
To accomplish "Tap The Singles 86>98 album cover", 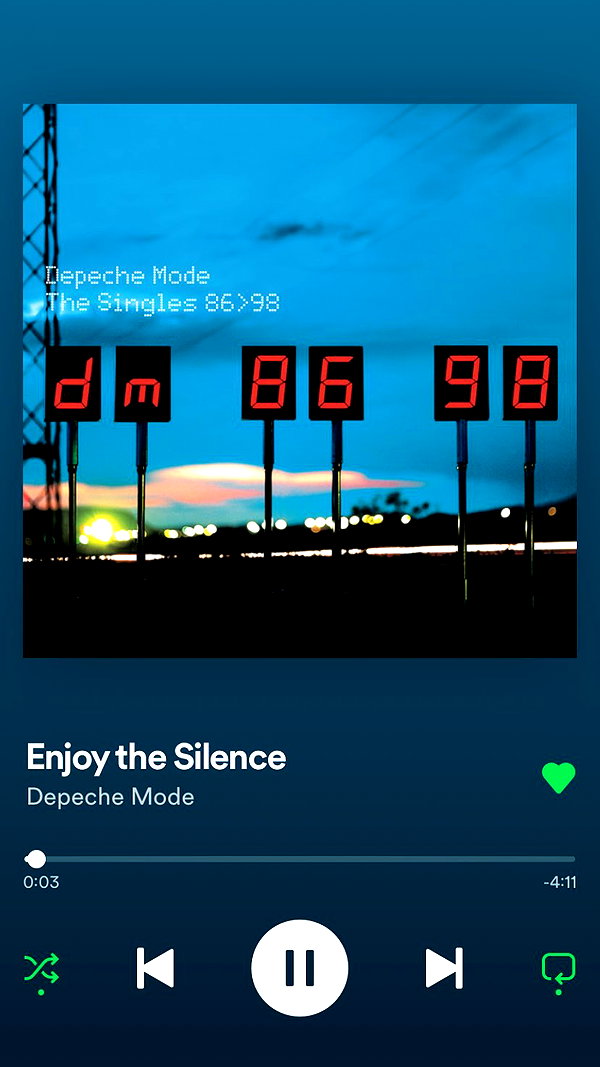I will pyautogui.click(x=300, y=380).
